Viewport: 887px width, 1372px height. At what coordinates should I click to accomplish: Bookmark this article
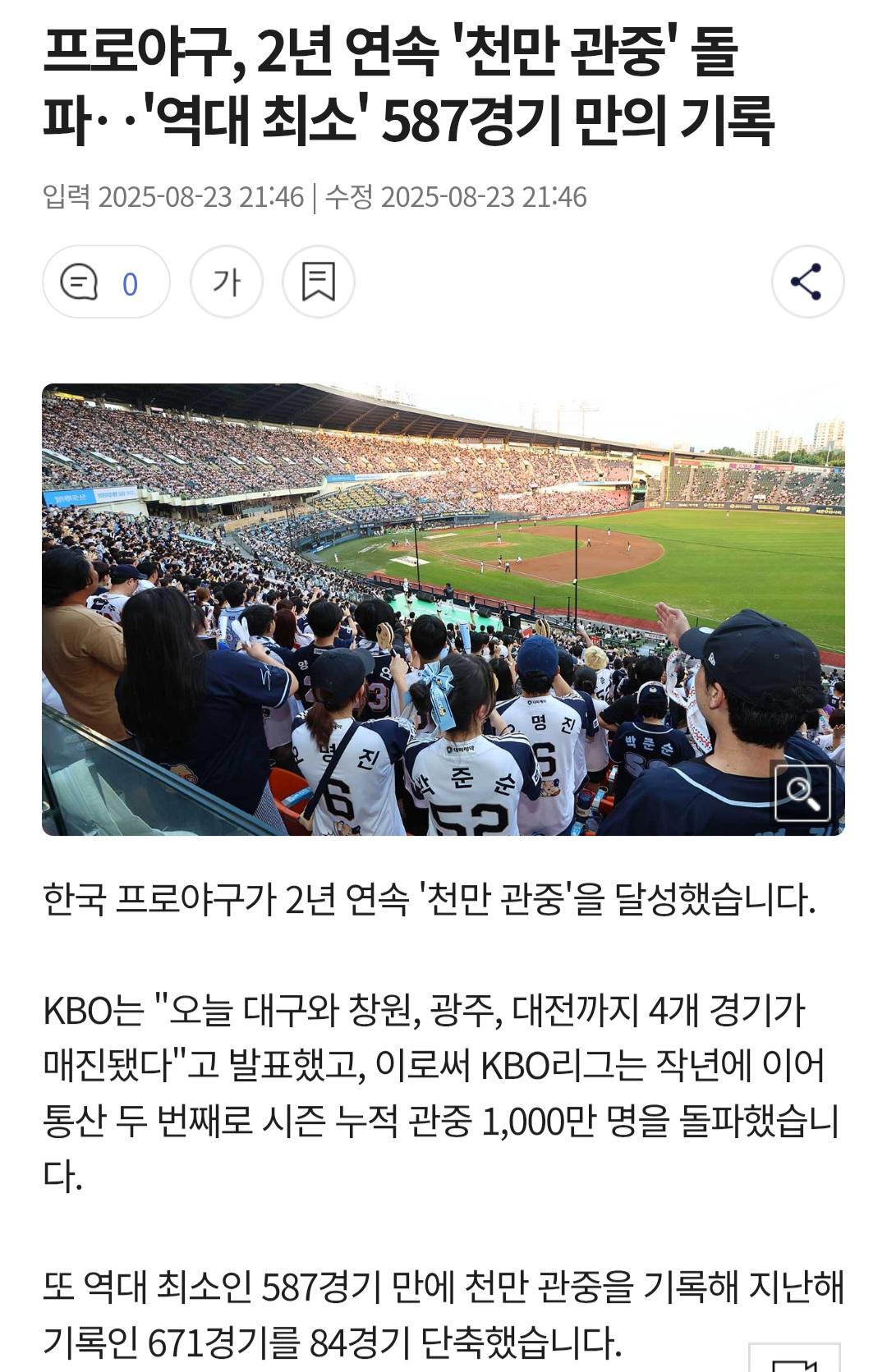click(319, 282)
